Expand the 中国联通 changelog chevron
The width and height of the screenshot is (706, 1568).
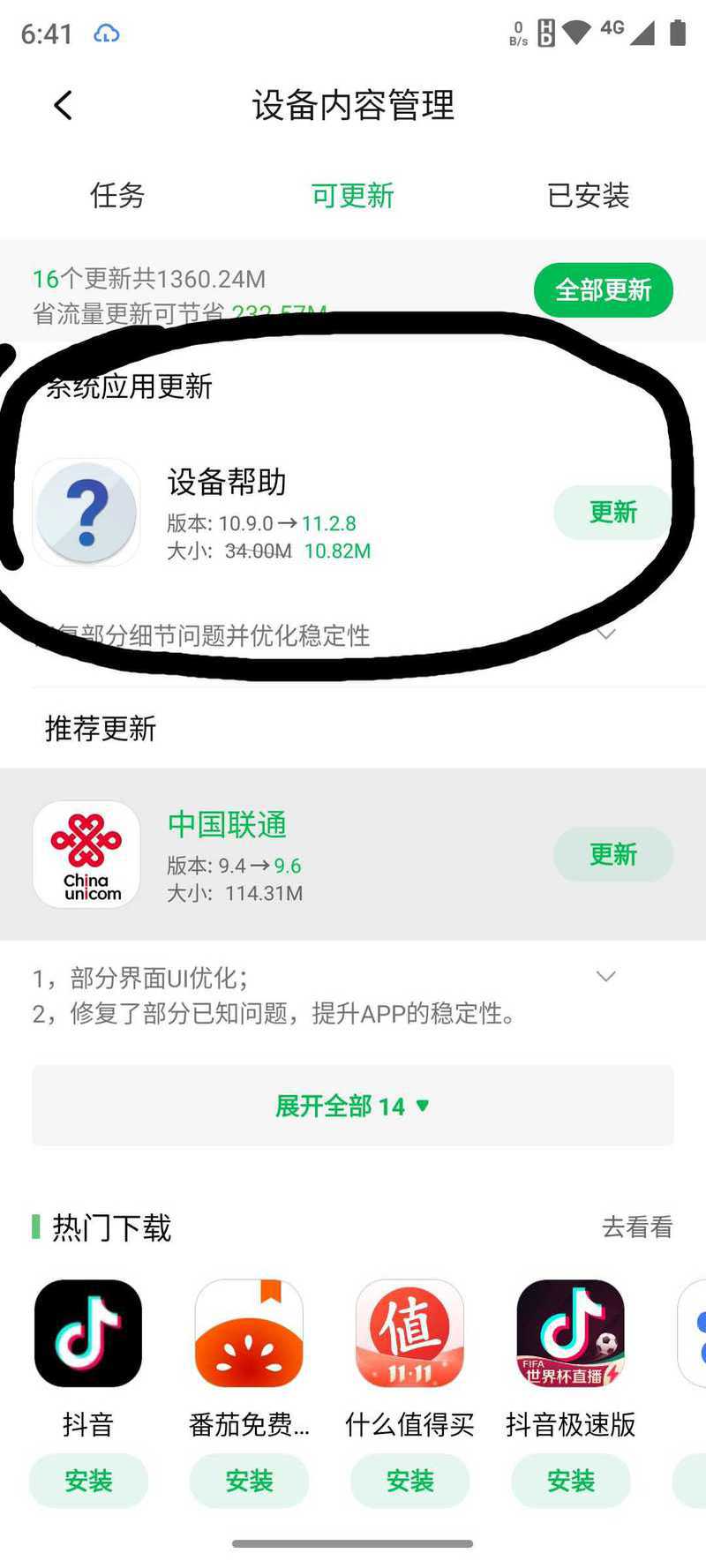[x=605, y=976]
